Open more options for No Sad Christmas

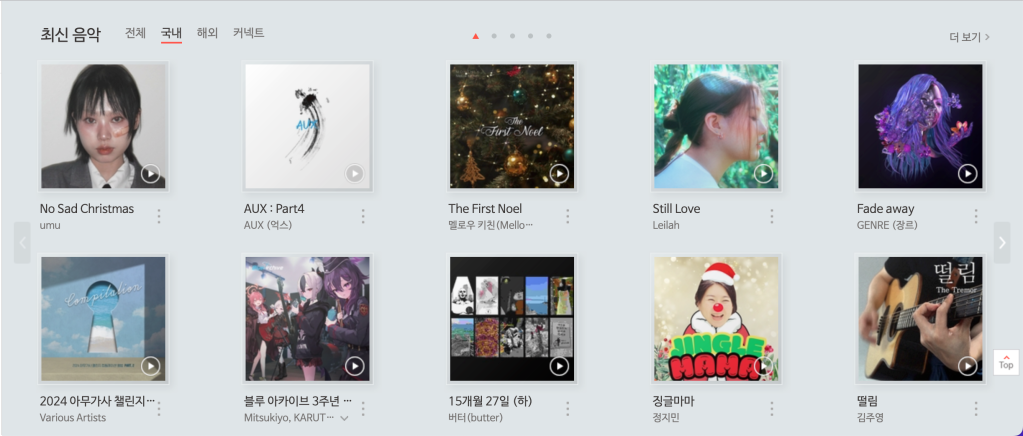[159, 216]
